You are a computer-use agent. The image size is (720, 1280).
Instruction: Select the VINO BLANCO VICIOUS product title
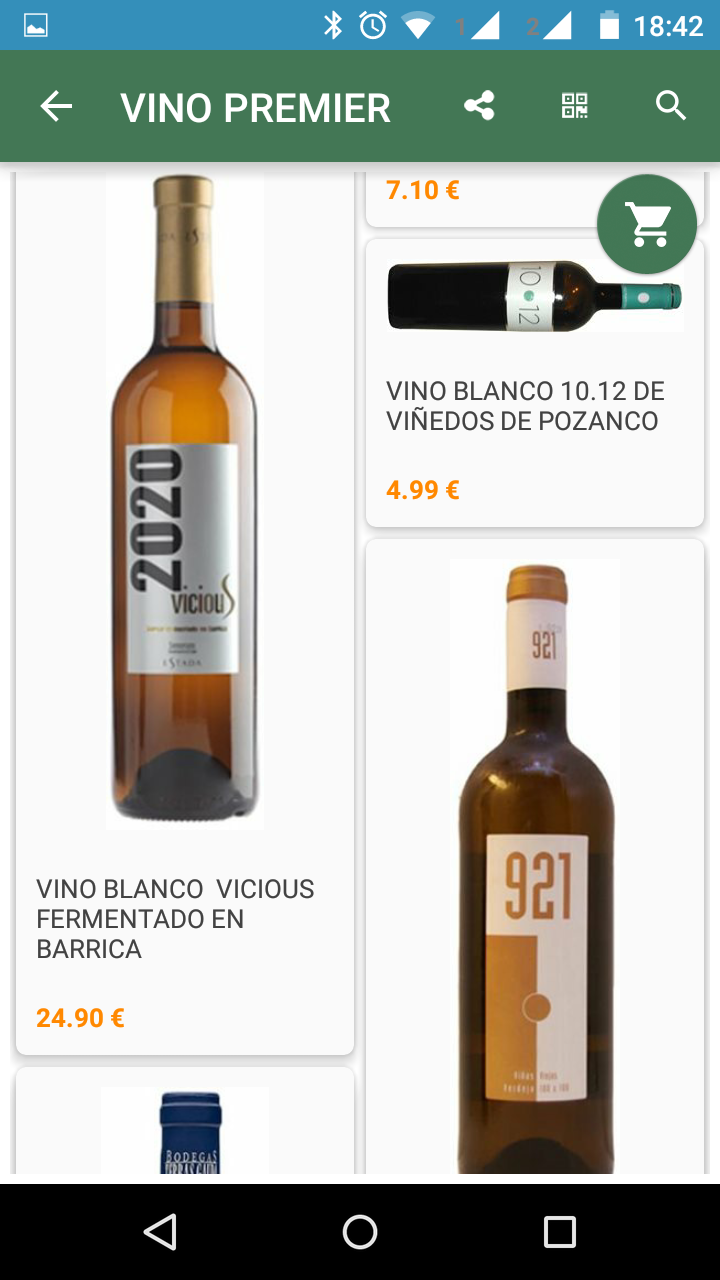point(175,918)
